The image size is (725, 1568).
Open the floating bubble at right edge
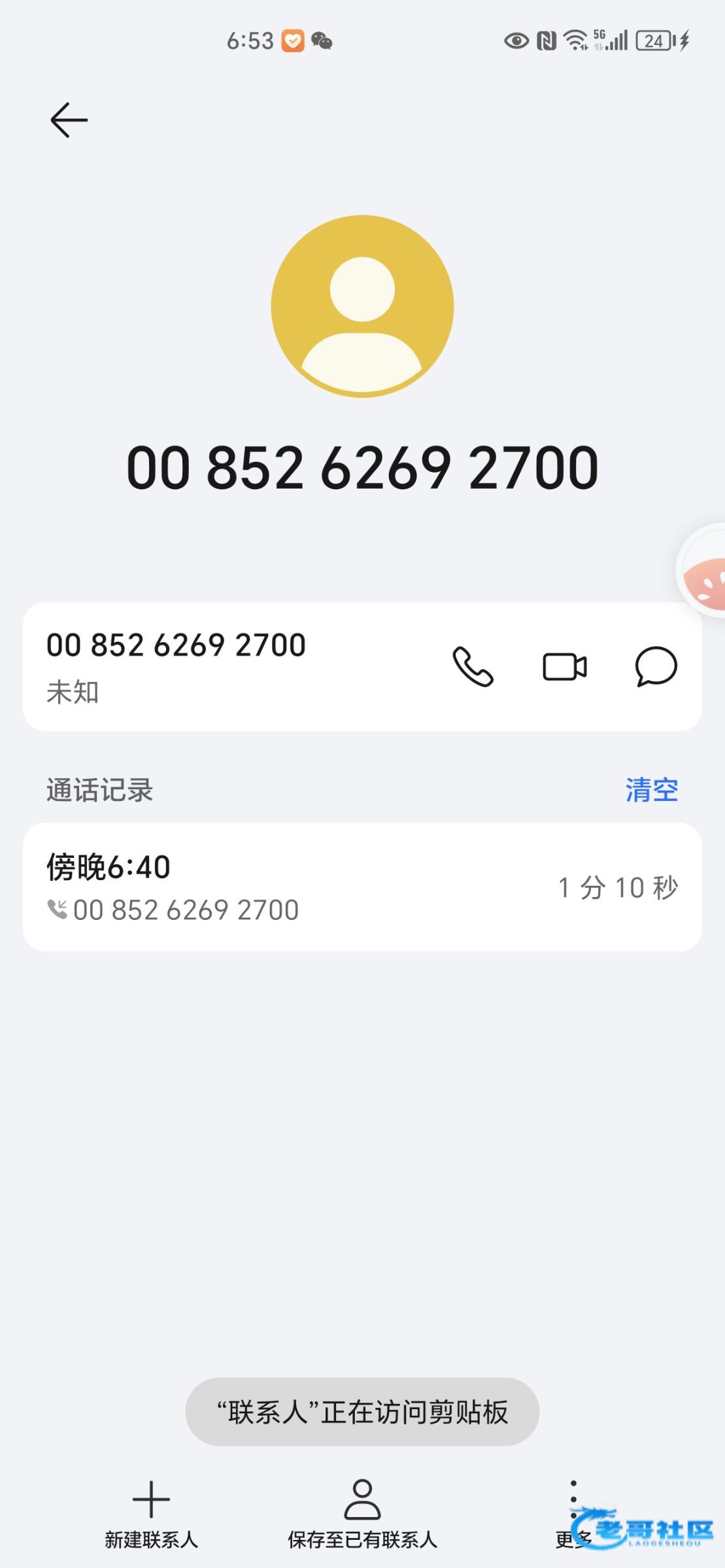point(701,570)
